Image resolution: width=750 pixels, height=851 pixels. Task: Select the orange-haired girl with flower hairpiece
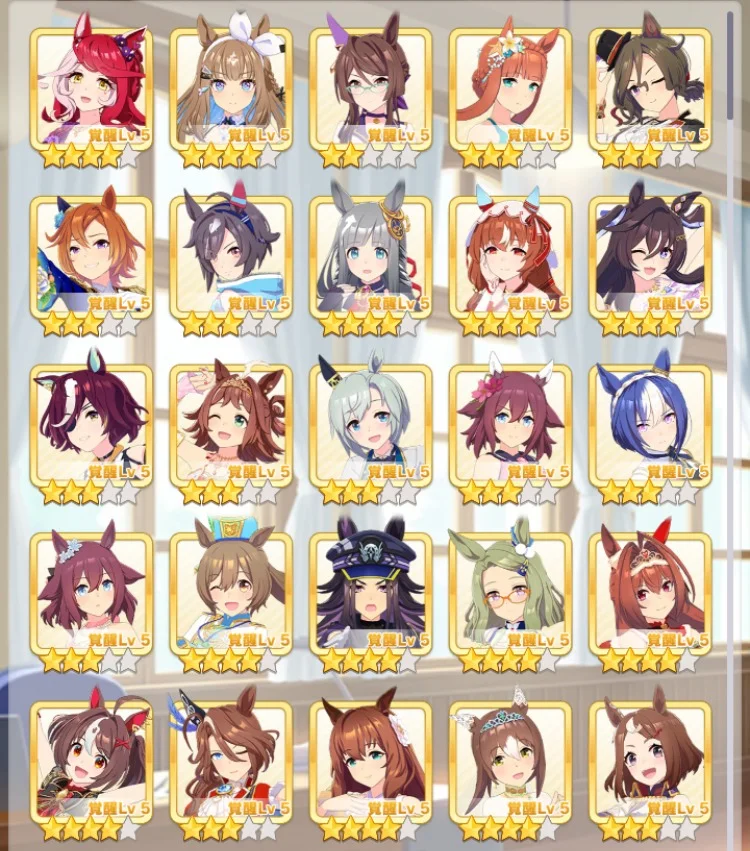click(x=511, y=88)
